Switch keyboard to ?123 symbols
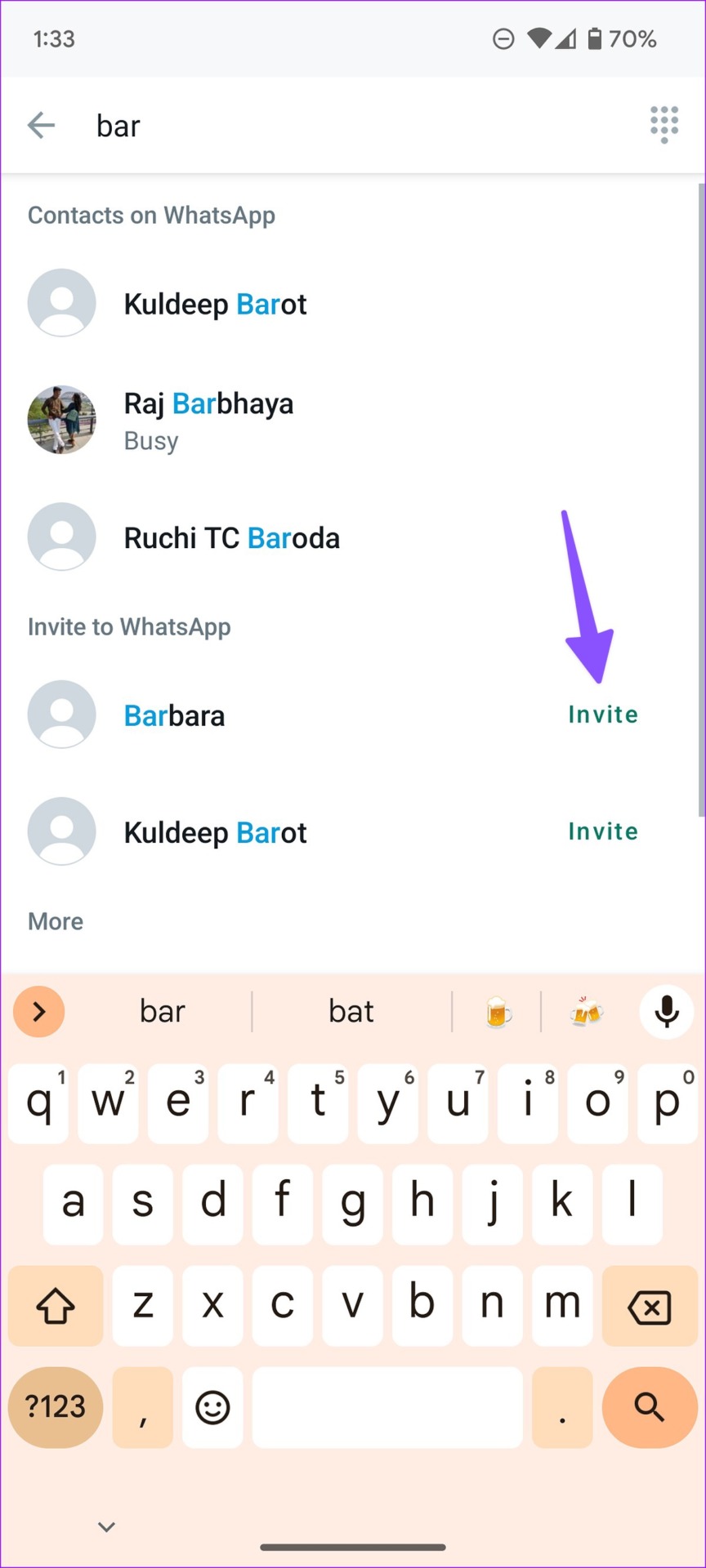Image resolution: width=706 pixels, height=1568 pixels. point(56,1407)
